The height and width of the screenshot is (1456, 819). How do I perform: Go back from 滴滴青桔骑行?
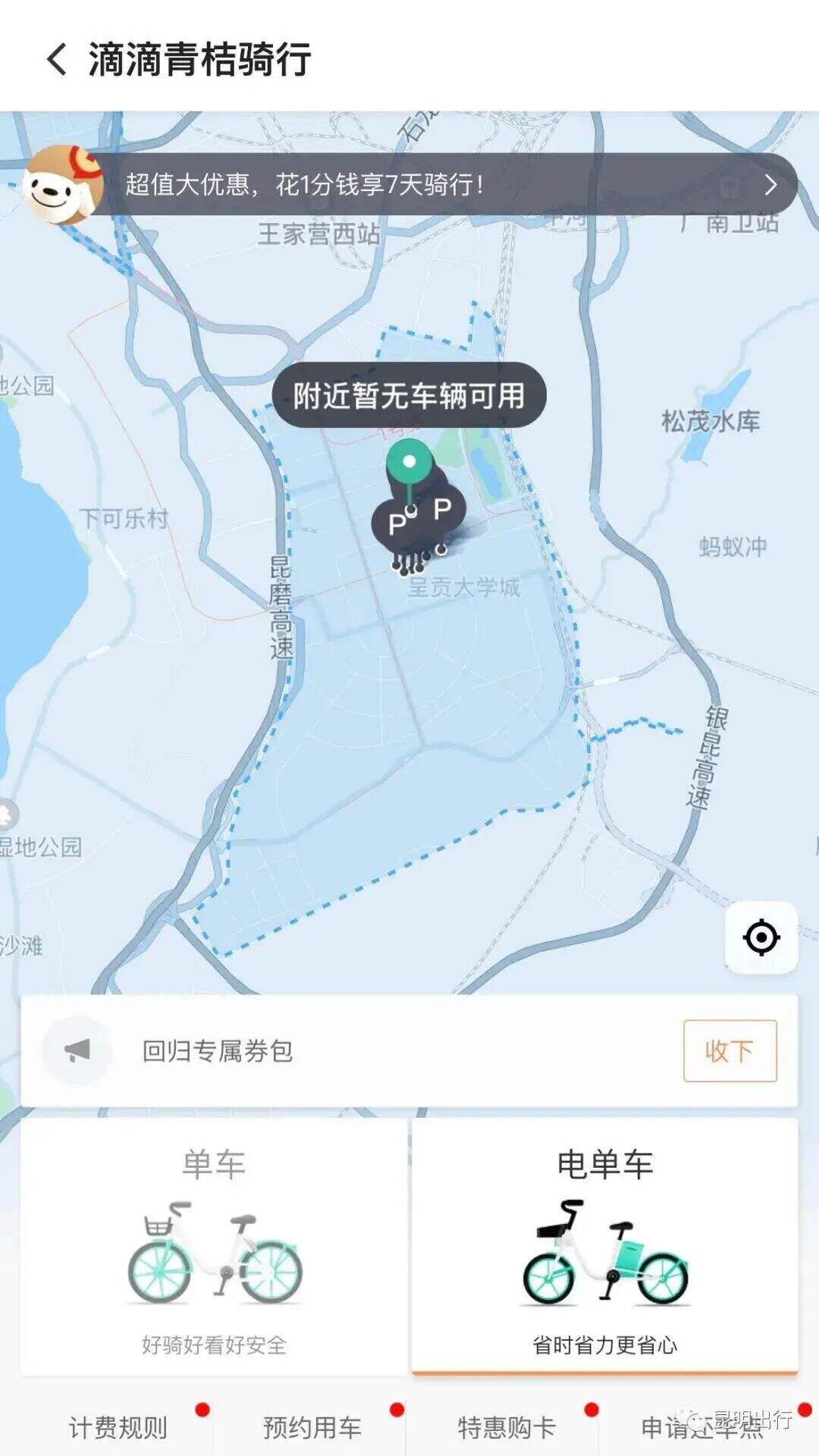57,59
